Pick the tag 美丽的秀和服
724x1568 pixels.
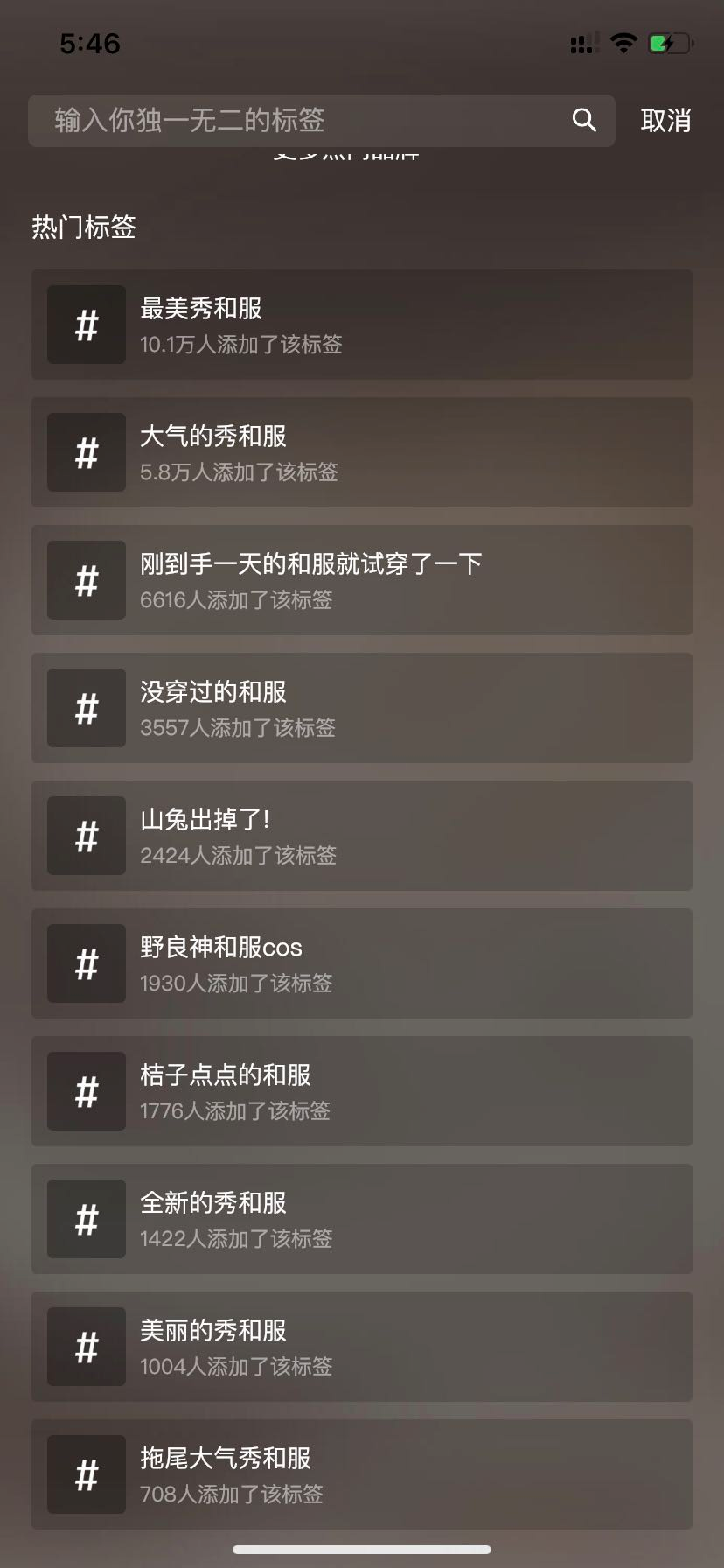(x=362, y=1347)
